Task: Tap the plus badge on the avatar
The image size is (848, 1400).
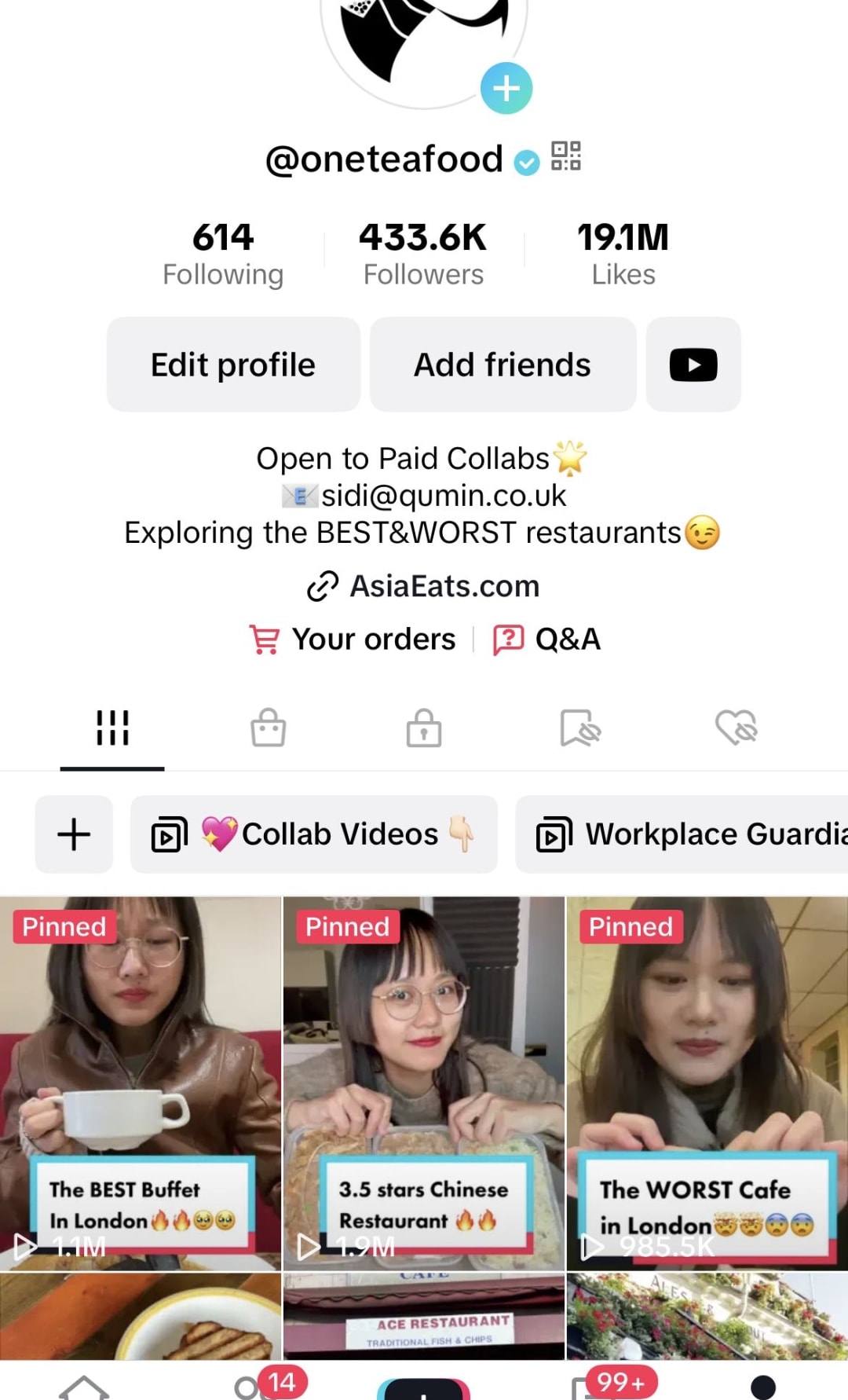Action: pos(506,88)
